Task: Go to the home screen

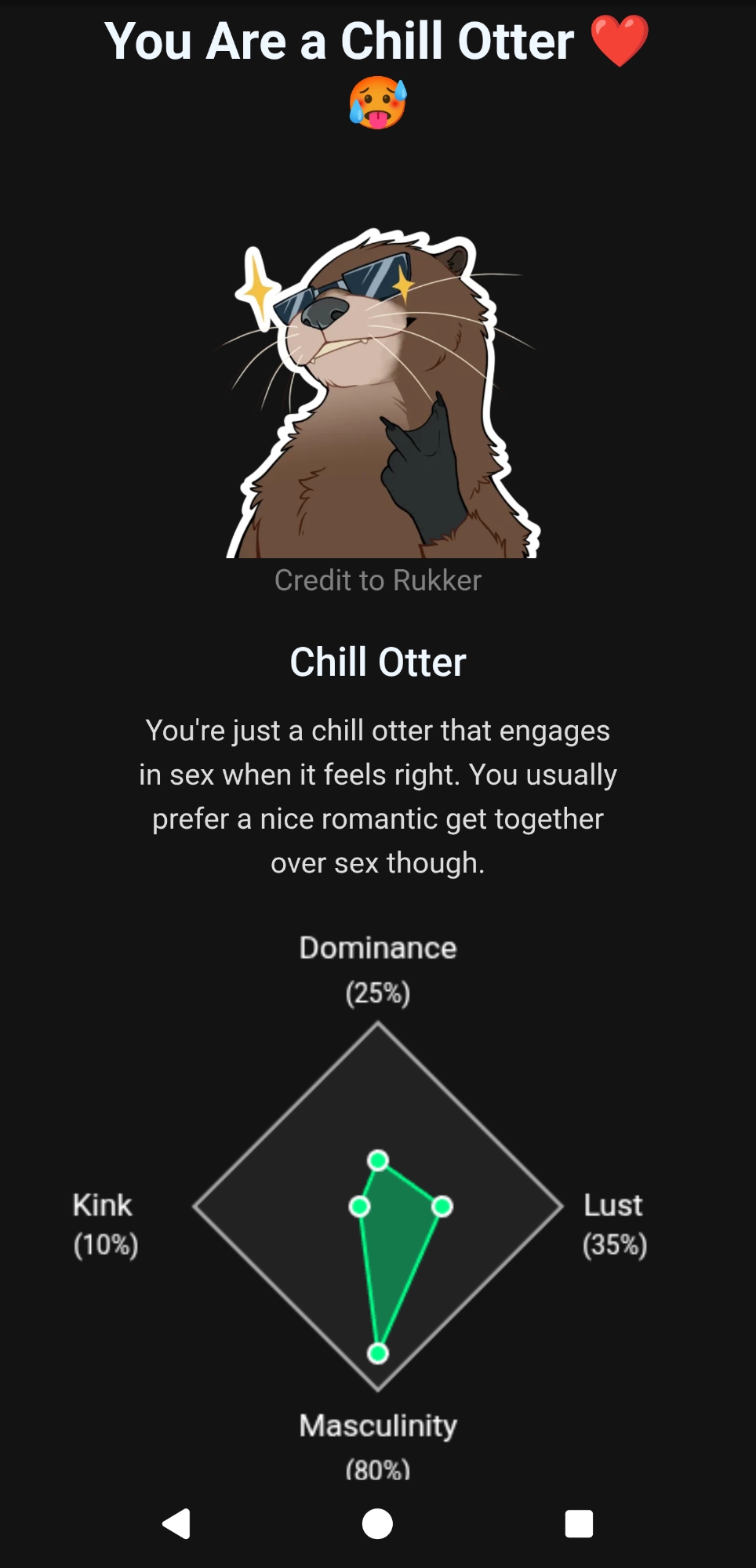Action: 377,1523
